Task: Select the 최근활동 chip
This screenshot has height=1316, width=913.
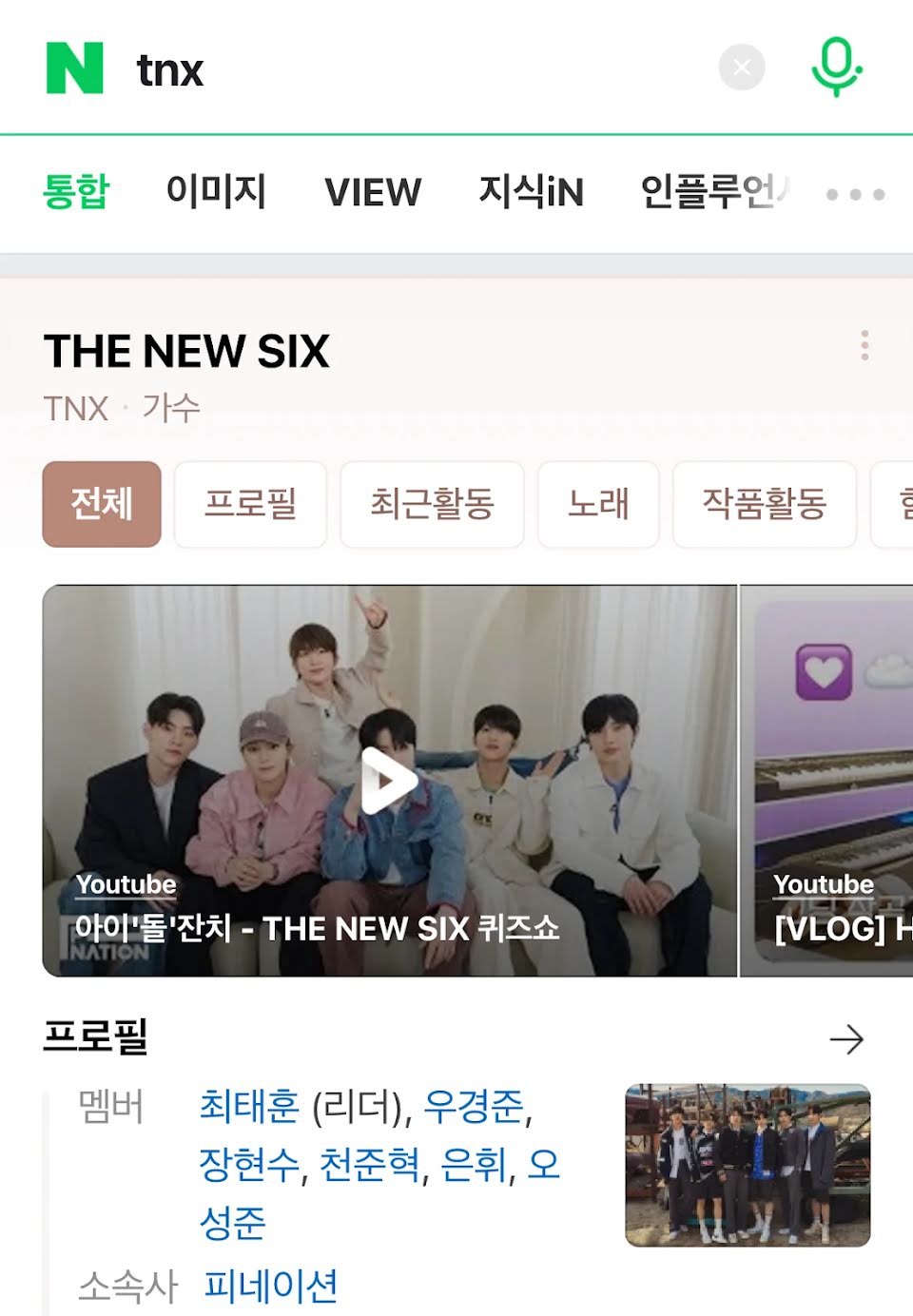Action: 432,504
